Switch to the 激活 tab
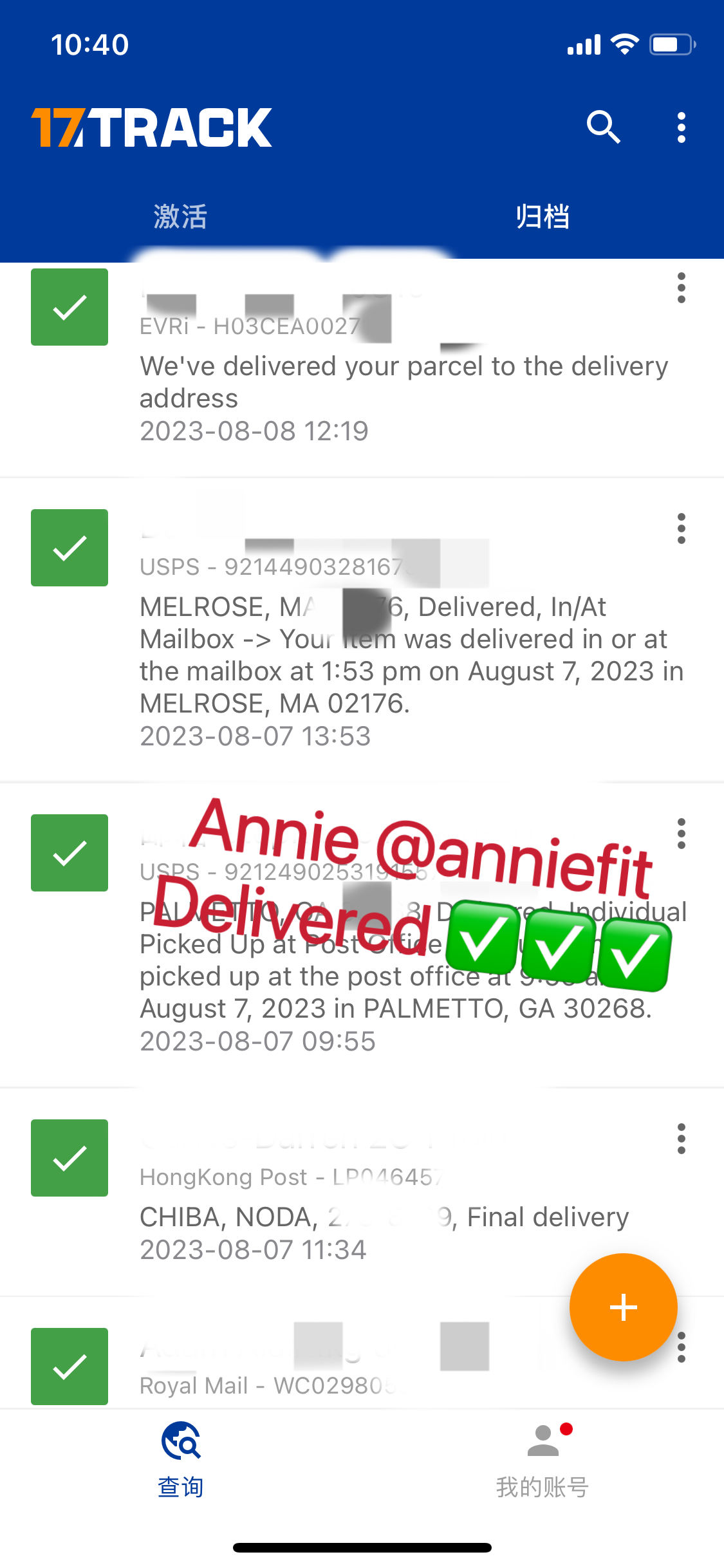The image size is (724, 1568). (x=181, y=216)
